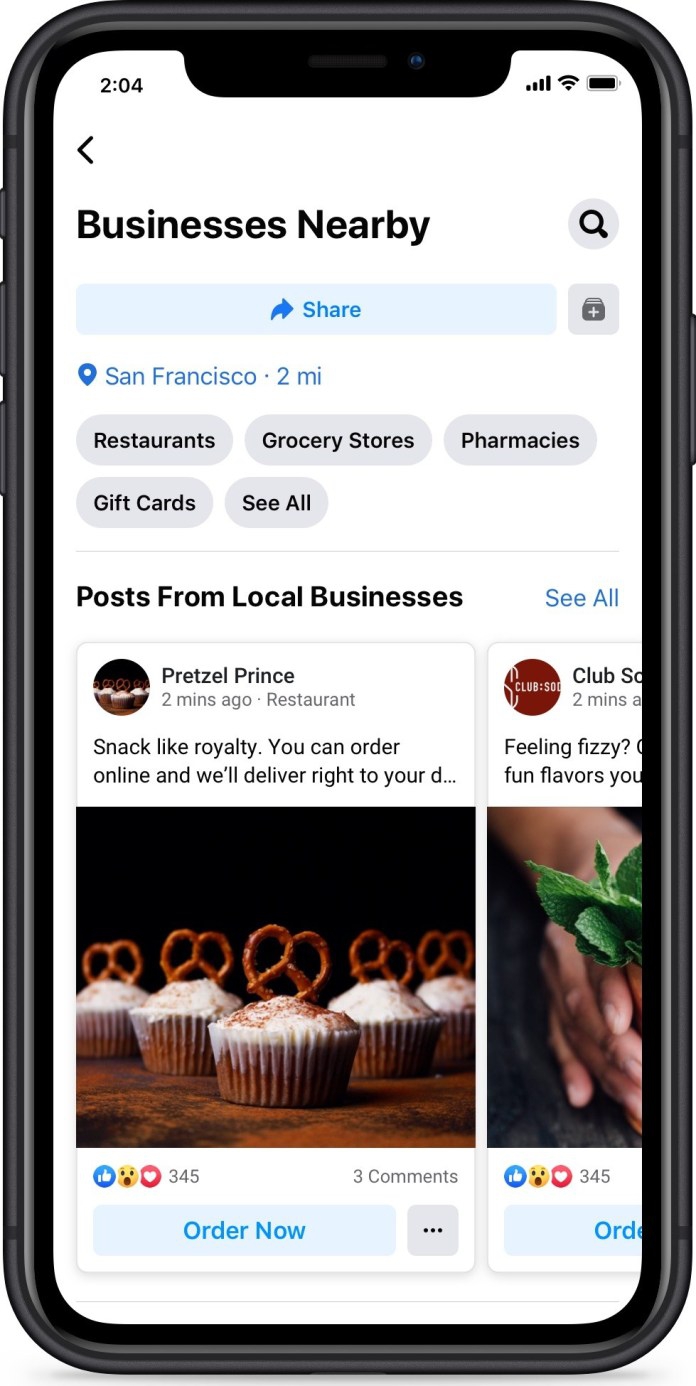Select the Grocery Stores chip
696x1386 pixels.
coord(338,441)
